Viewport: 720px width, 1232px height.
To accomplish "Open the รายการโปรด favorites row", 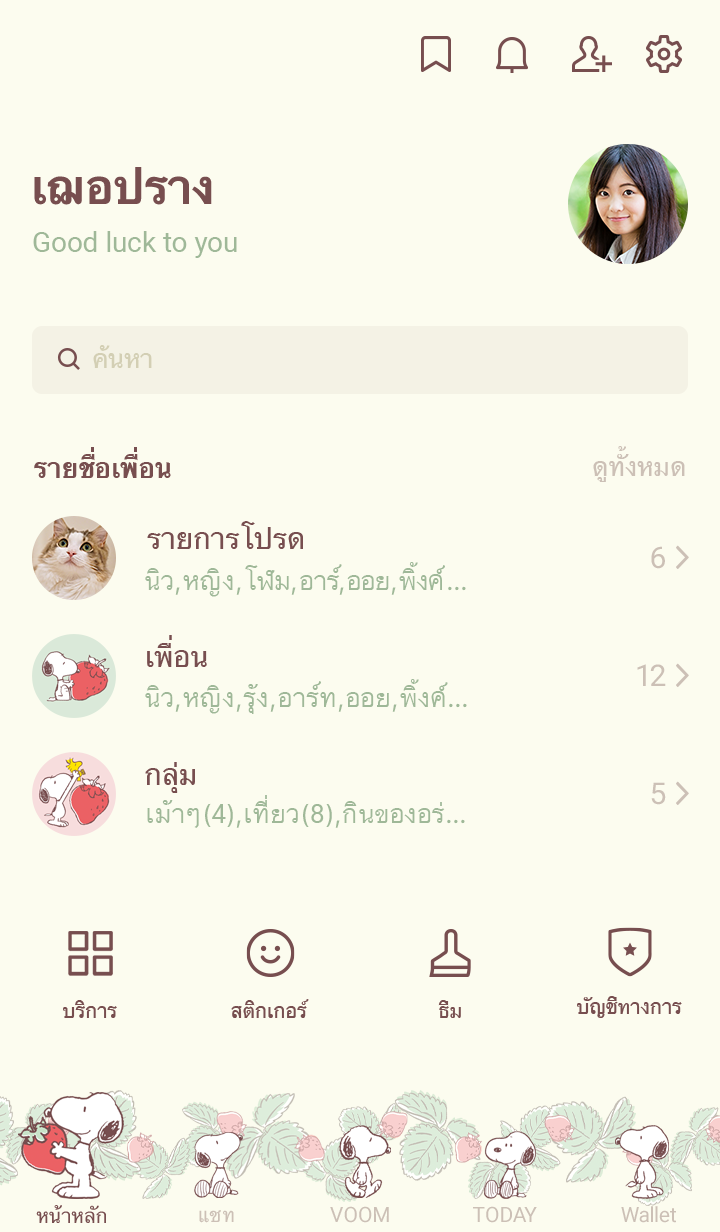I will coord(360,558).
